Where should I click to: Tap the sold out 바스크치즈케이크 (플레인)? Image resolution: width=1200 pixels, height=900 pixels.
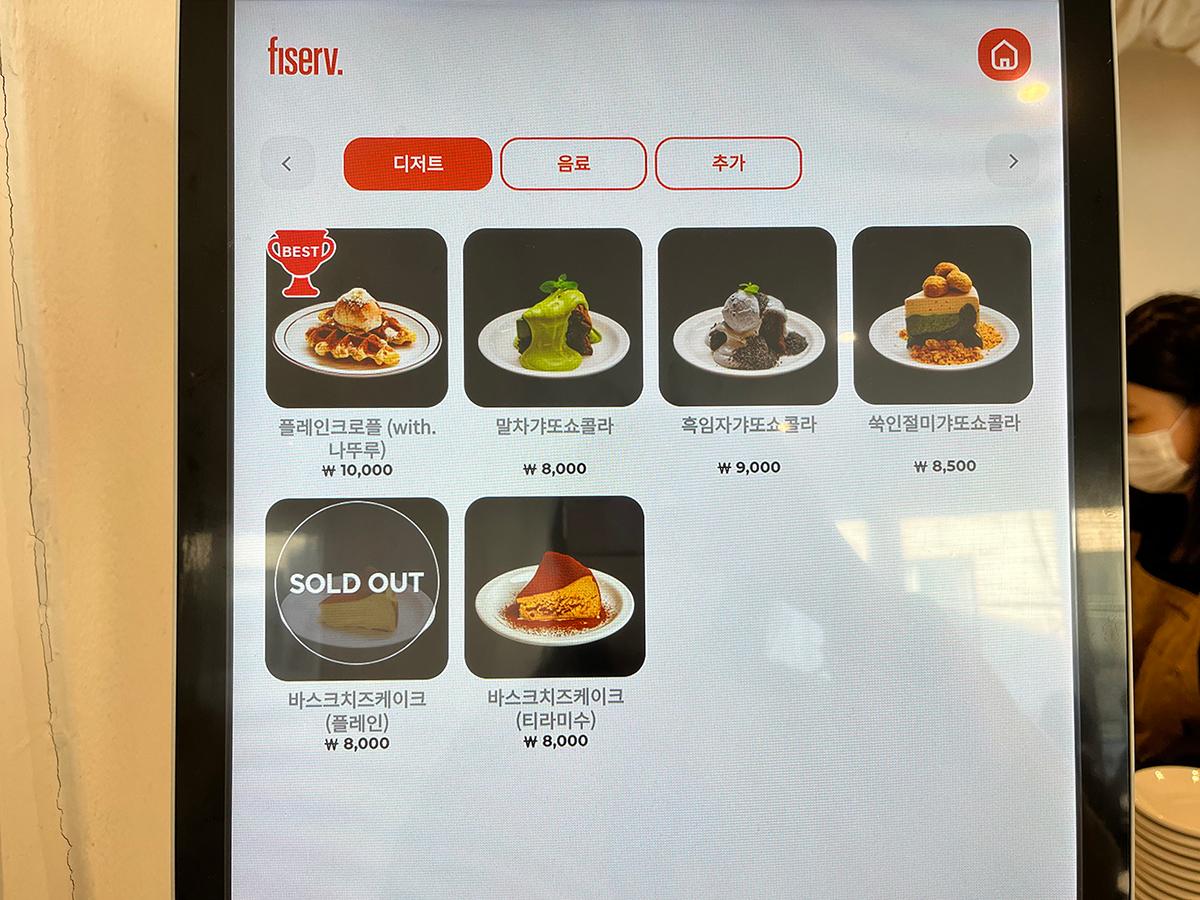click(356, 589)
